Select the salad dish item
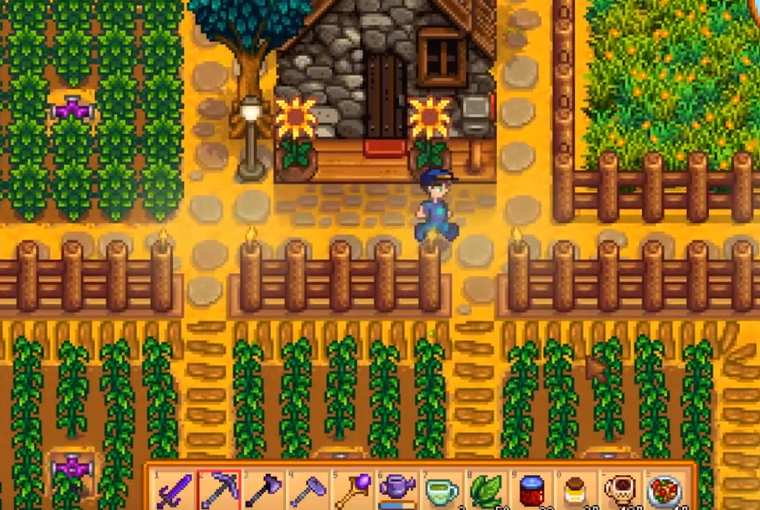 (x=666, y=491)
